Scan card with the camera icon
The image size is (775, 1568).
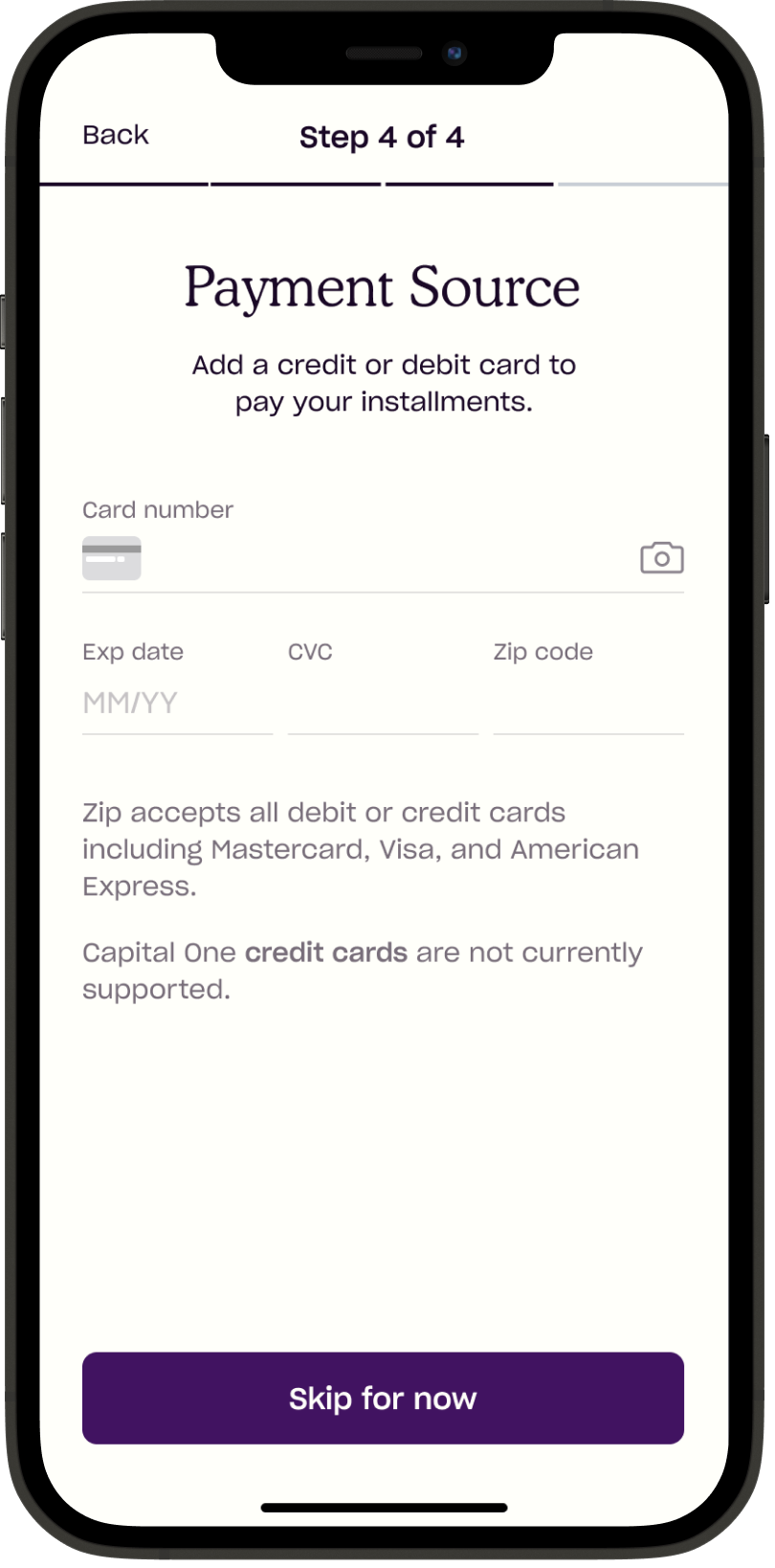pos(661,558)
